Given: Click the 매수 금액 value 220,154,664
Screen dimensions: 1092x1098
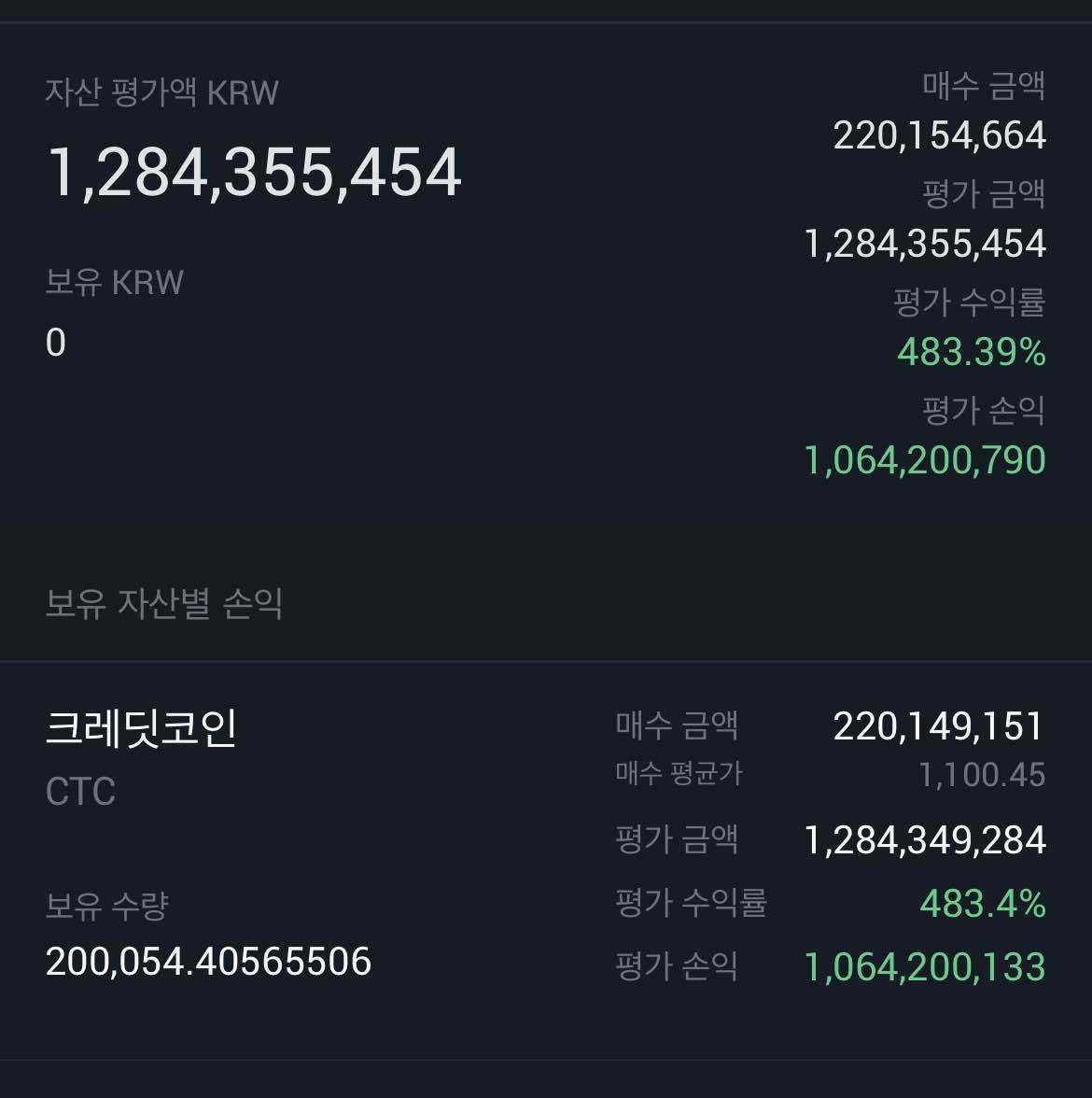Looking at the screenshot, I should coord(938,134).
